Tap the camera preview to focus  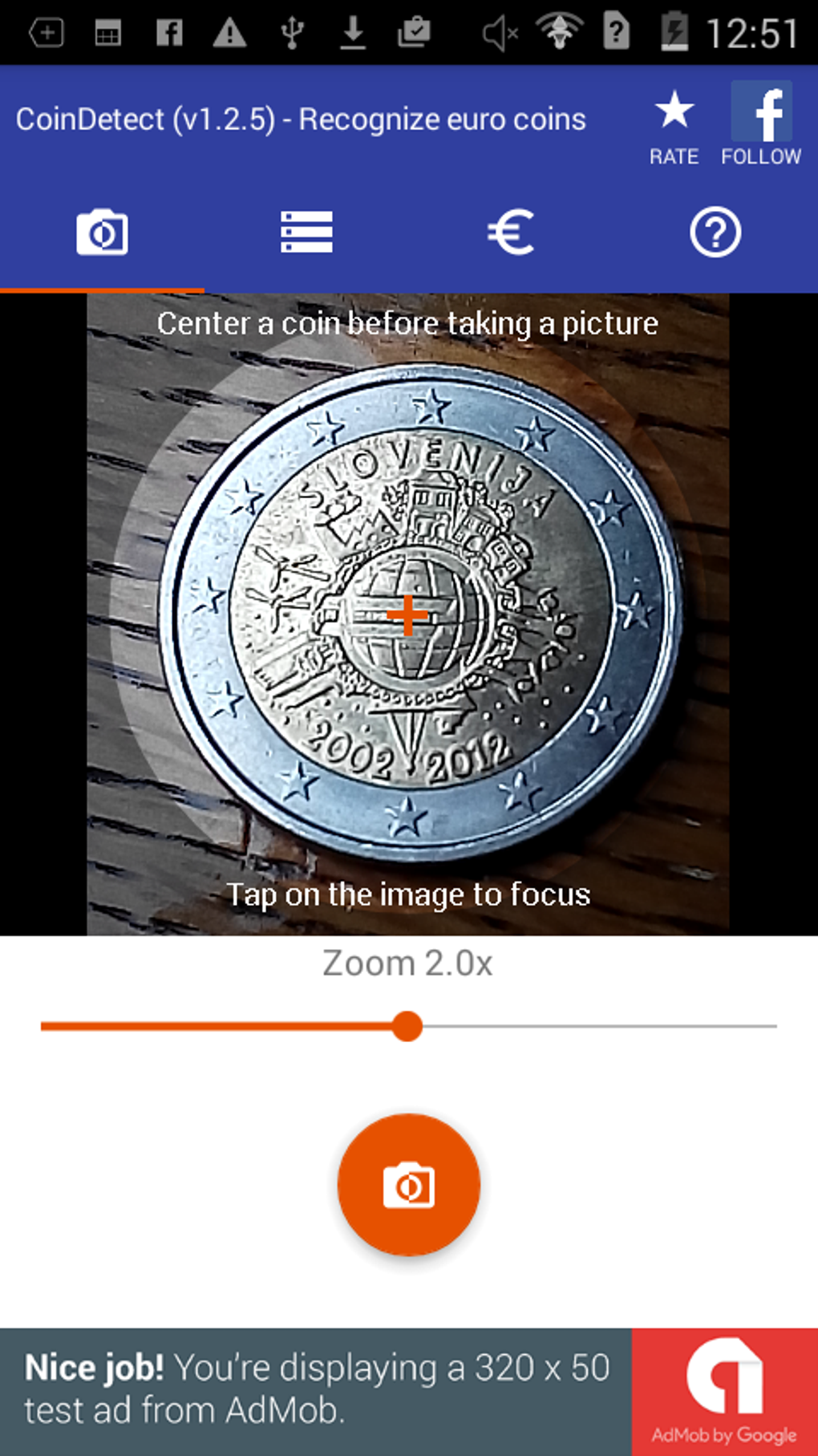[x=408, y=614]
